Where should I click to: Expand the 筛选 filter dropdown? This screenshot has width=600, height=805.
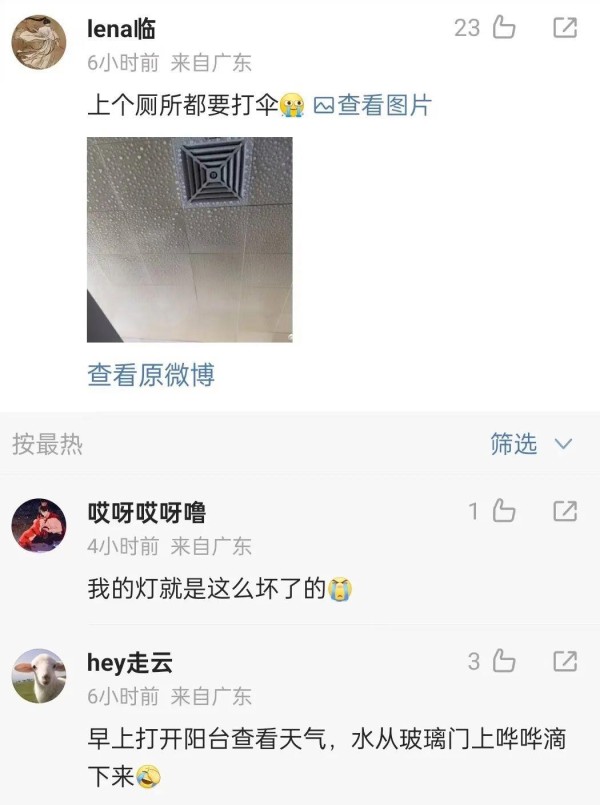pyautogui.click(x=530, y=444)
